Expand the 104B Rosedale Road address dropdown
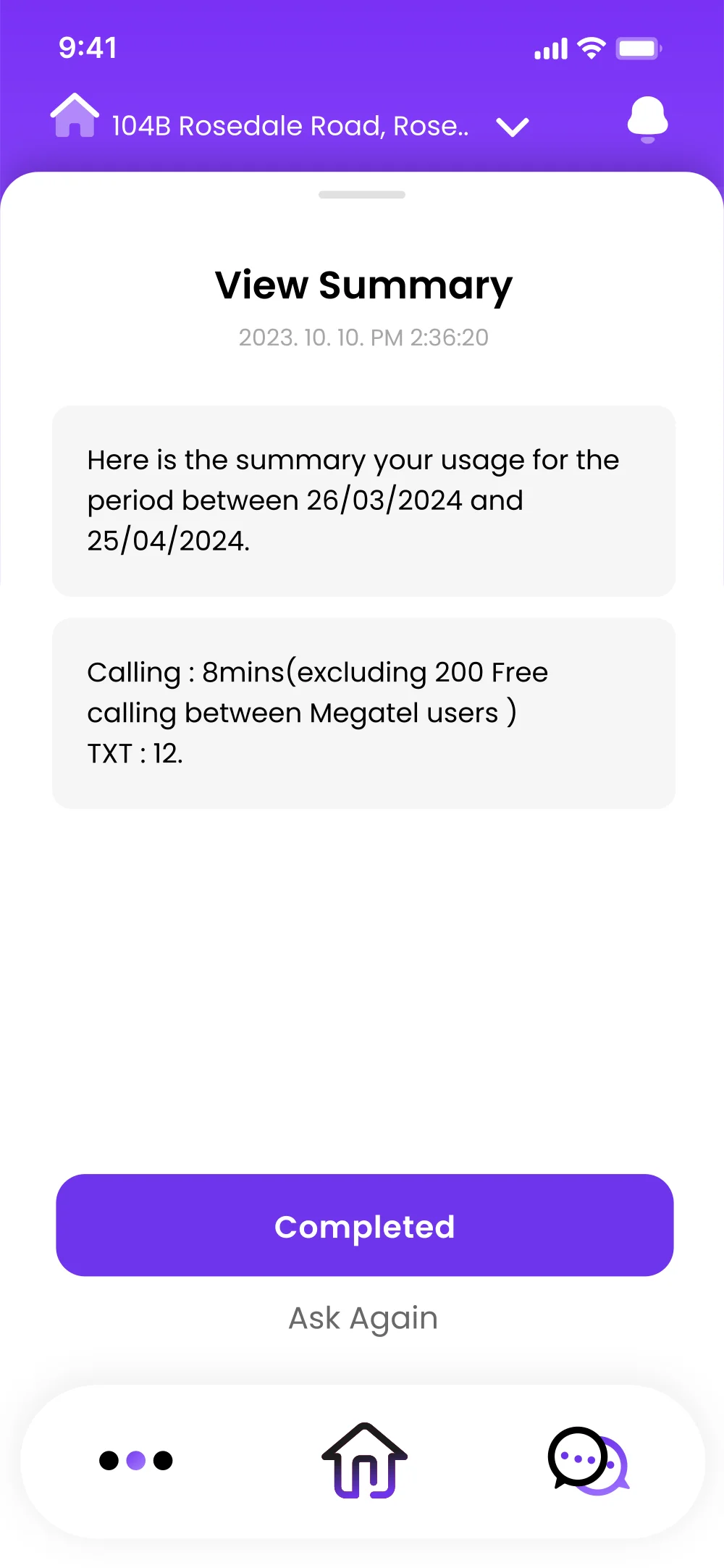This screenshot has height=1568, width=724. click(513, 127)
